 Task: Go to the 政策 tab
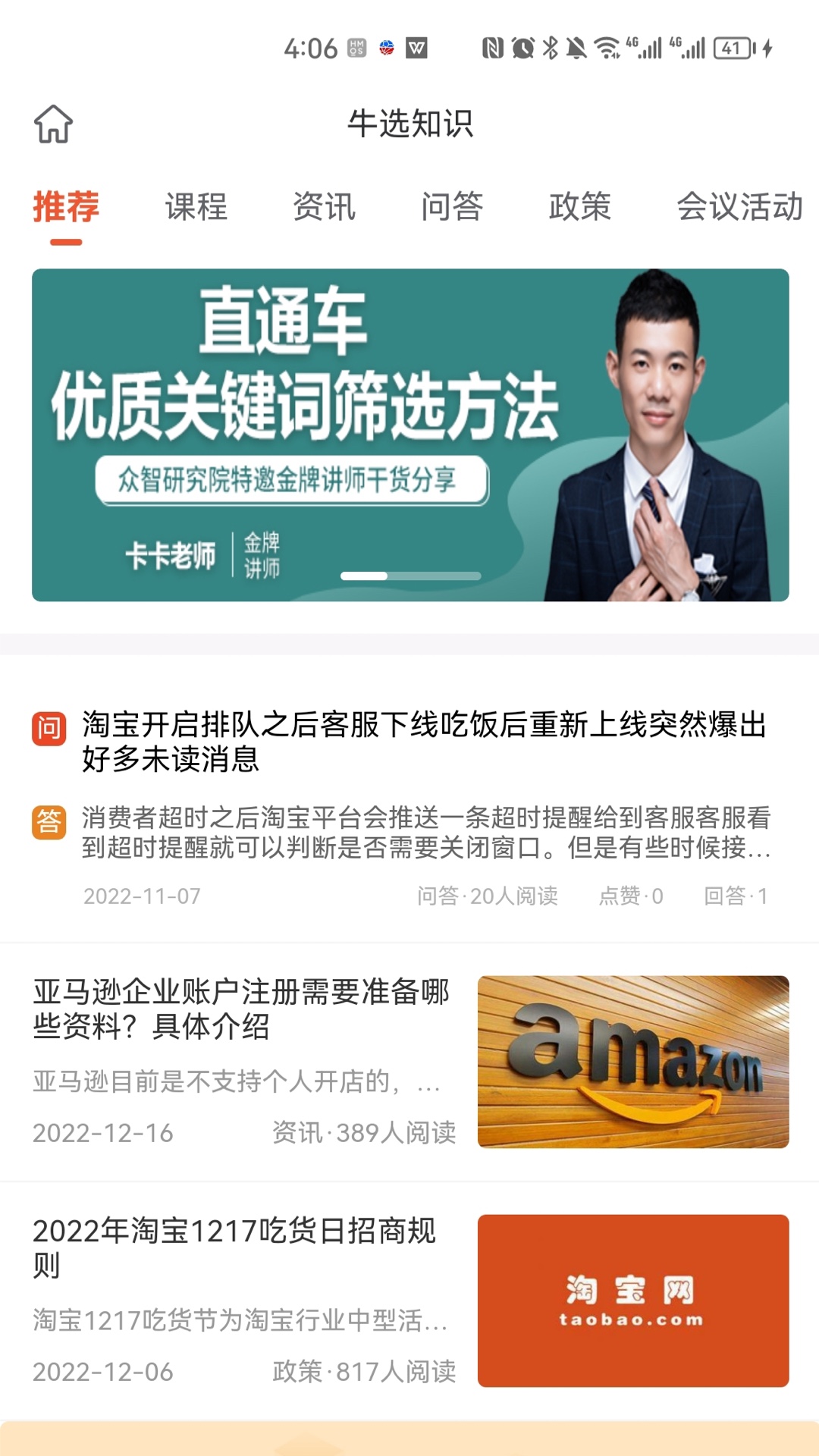tap(580, 207)
